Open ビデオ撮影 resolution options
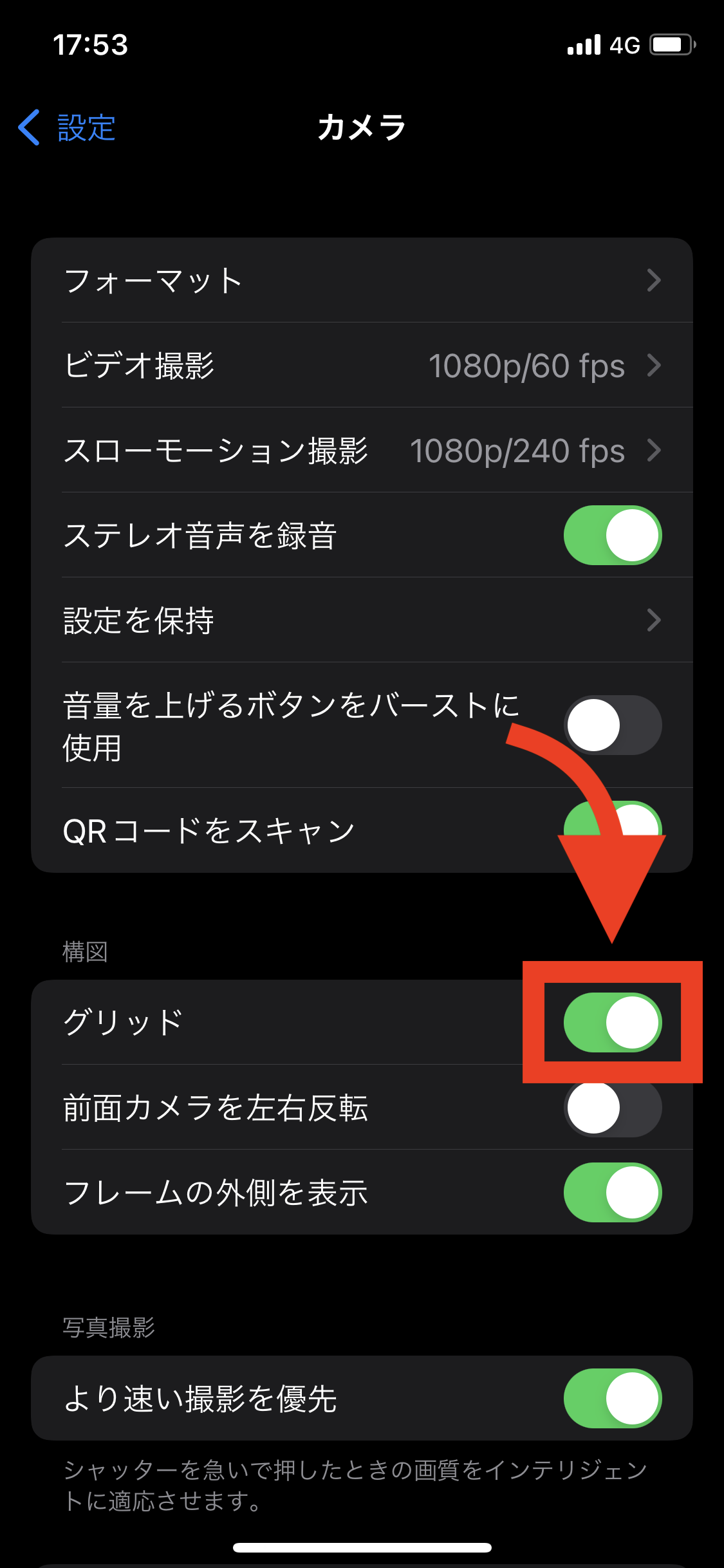This screenshot has width=724, height=1568. coord(362,366)
